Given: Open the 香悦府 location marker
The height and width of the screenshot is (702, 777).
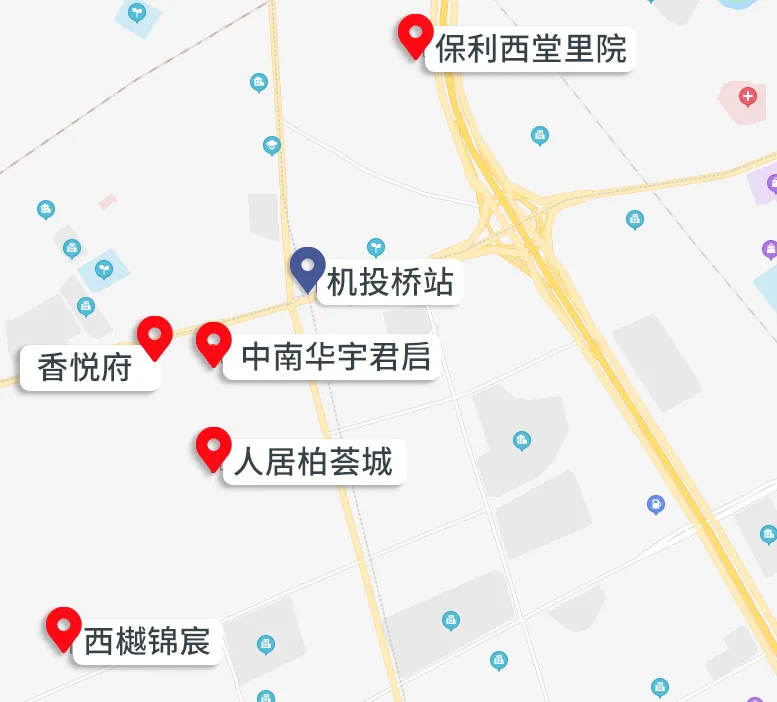Looking at the screenshot, I should 154,336.
